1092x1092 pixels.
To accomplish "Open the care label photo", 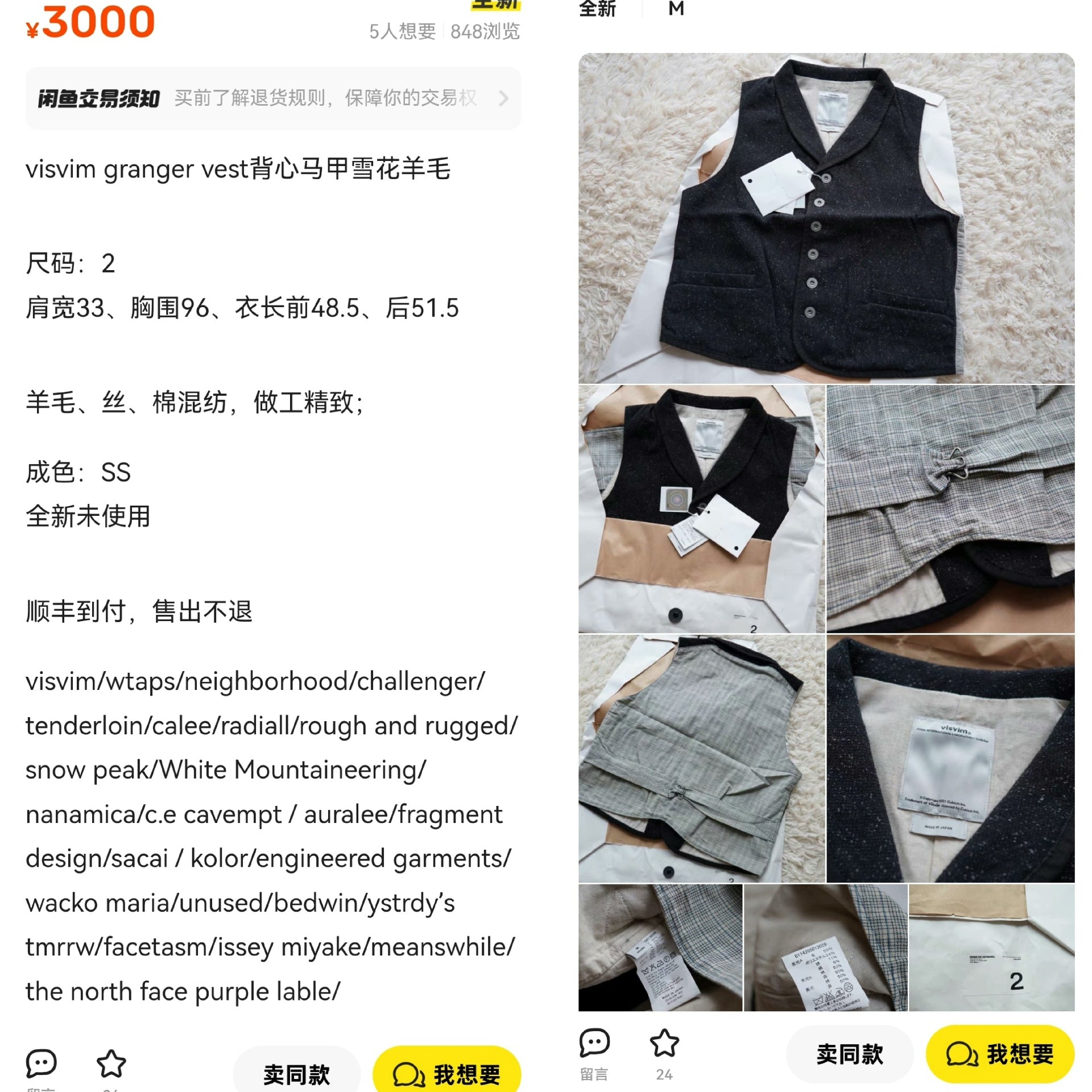I will pos(660,948).
